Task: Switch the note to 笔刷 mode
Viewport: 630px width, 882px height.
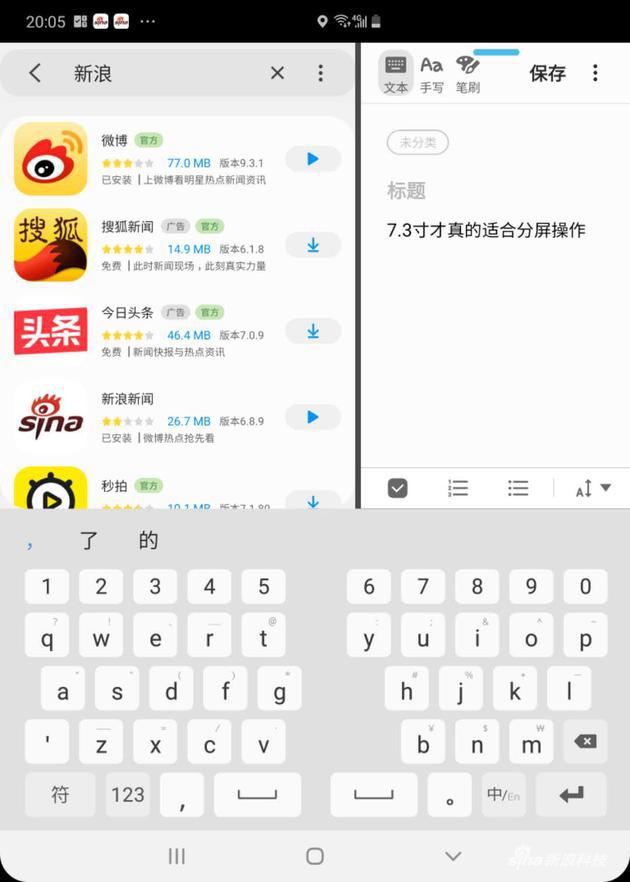Action: point(467,73)
